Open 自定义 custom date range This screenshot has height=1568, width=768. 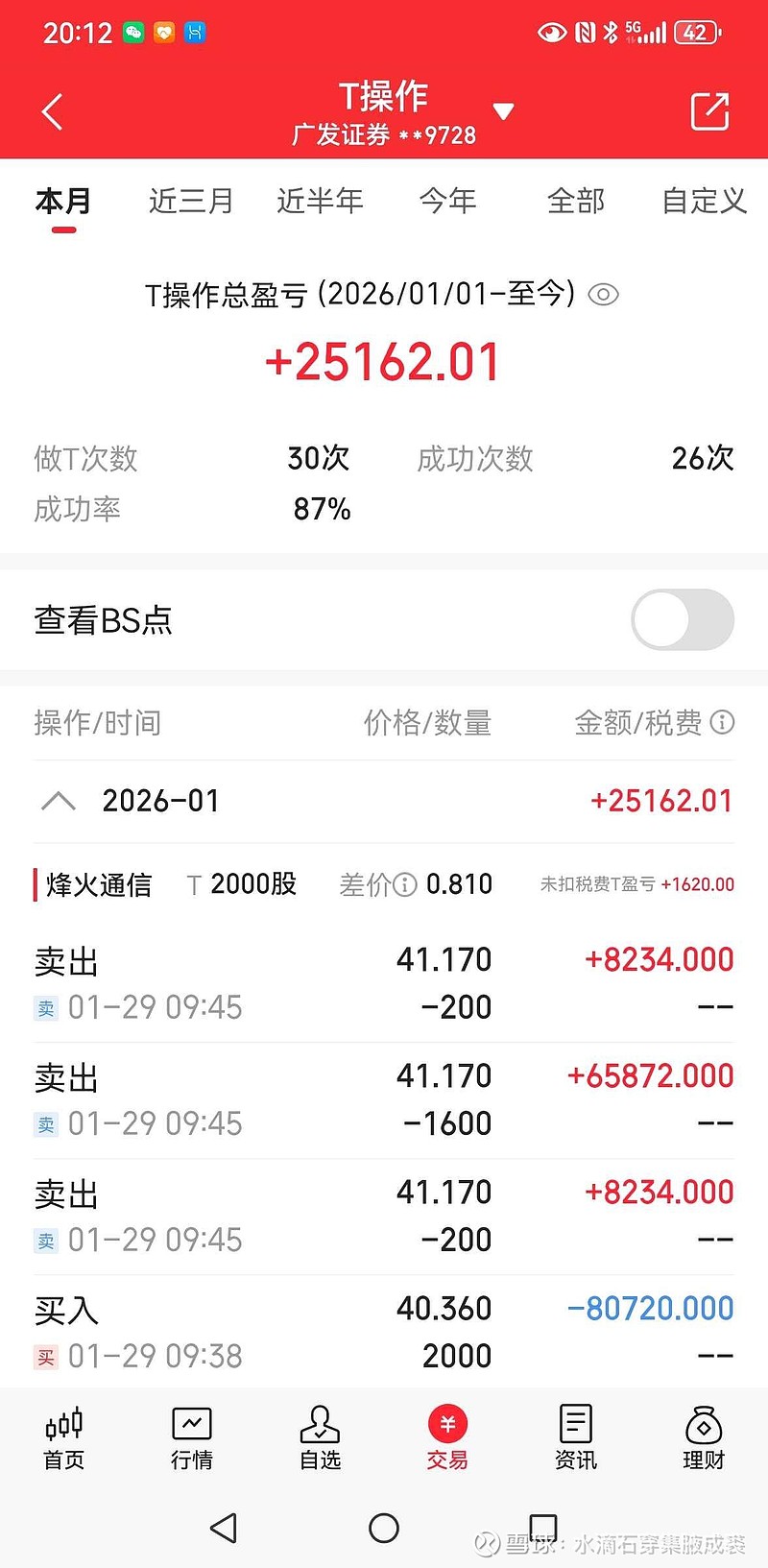[x=704, y=201]
